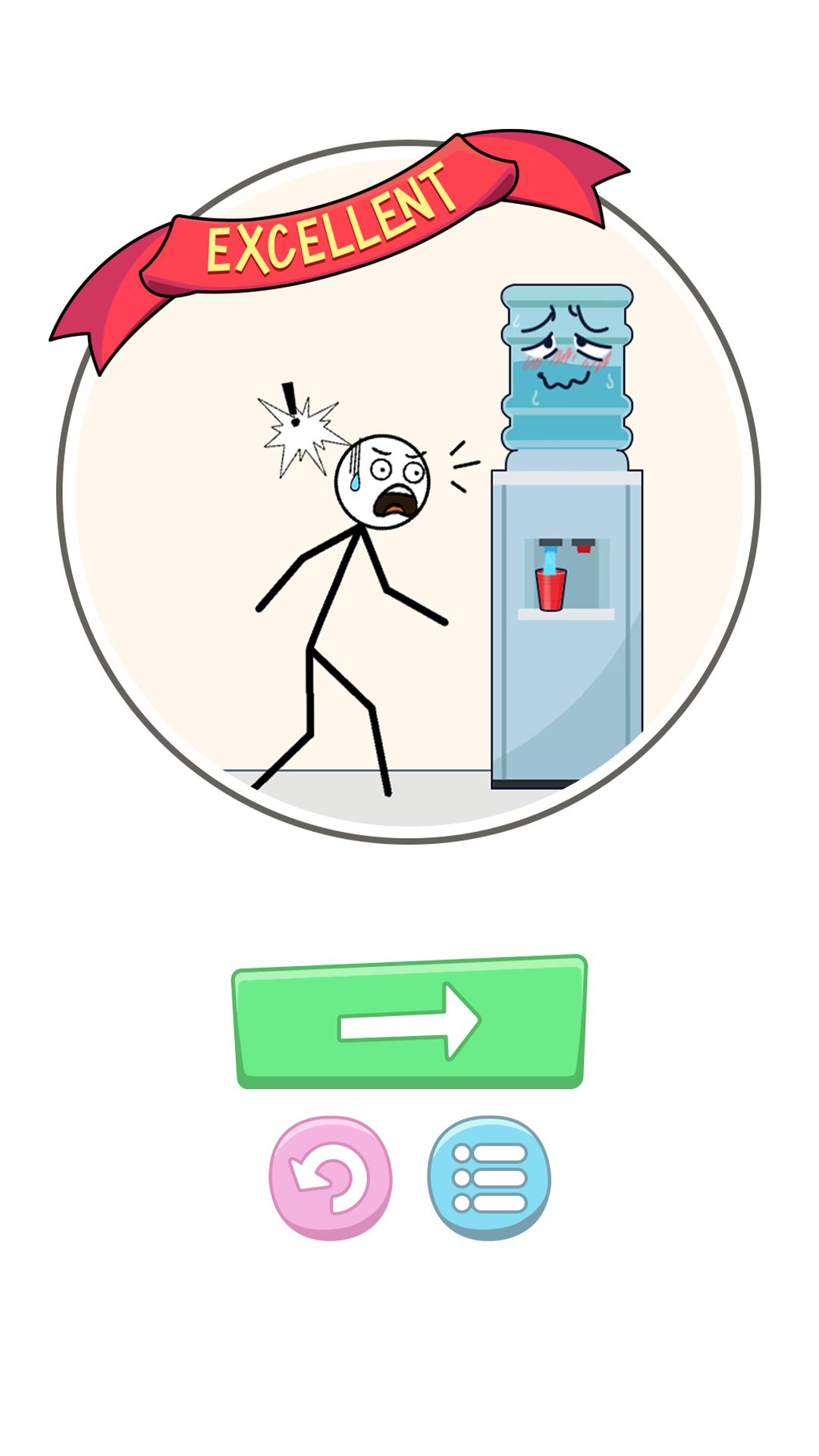Continue with the green arrow button
The height and width of the screenshot is (1456, 819).
point(409,1021)
